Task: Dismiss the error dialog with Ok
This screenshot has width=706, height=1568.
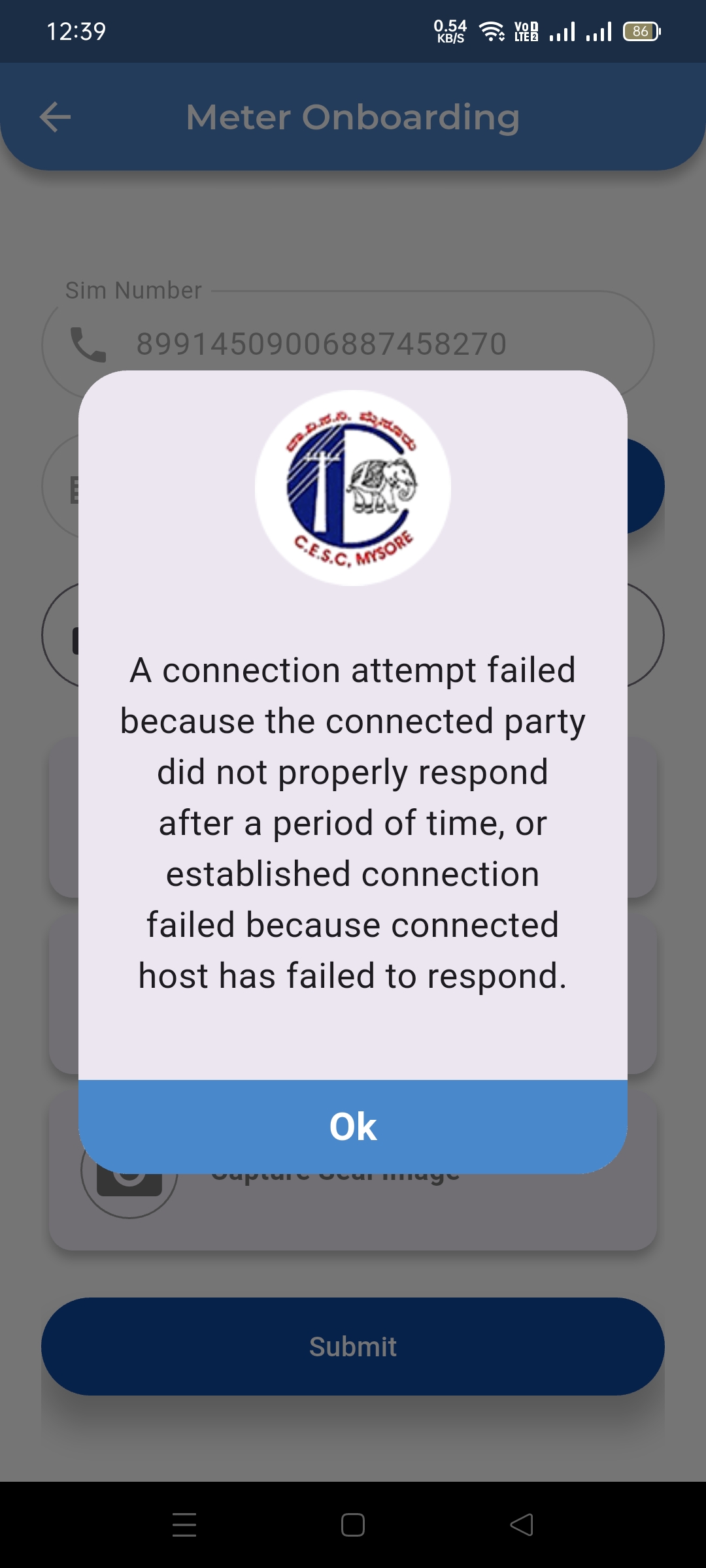Action: tap(353, 1126)
